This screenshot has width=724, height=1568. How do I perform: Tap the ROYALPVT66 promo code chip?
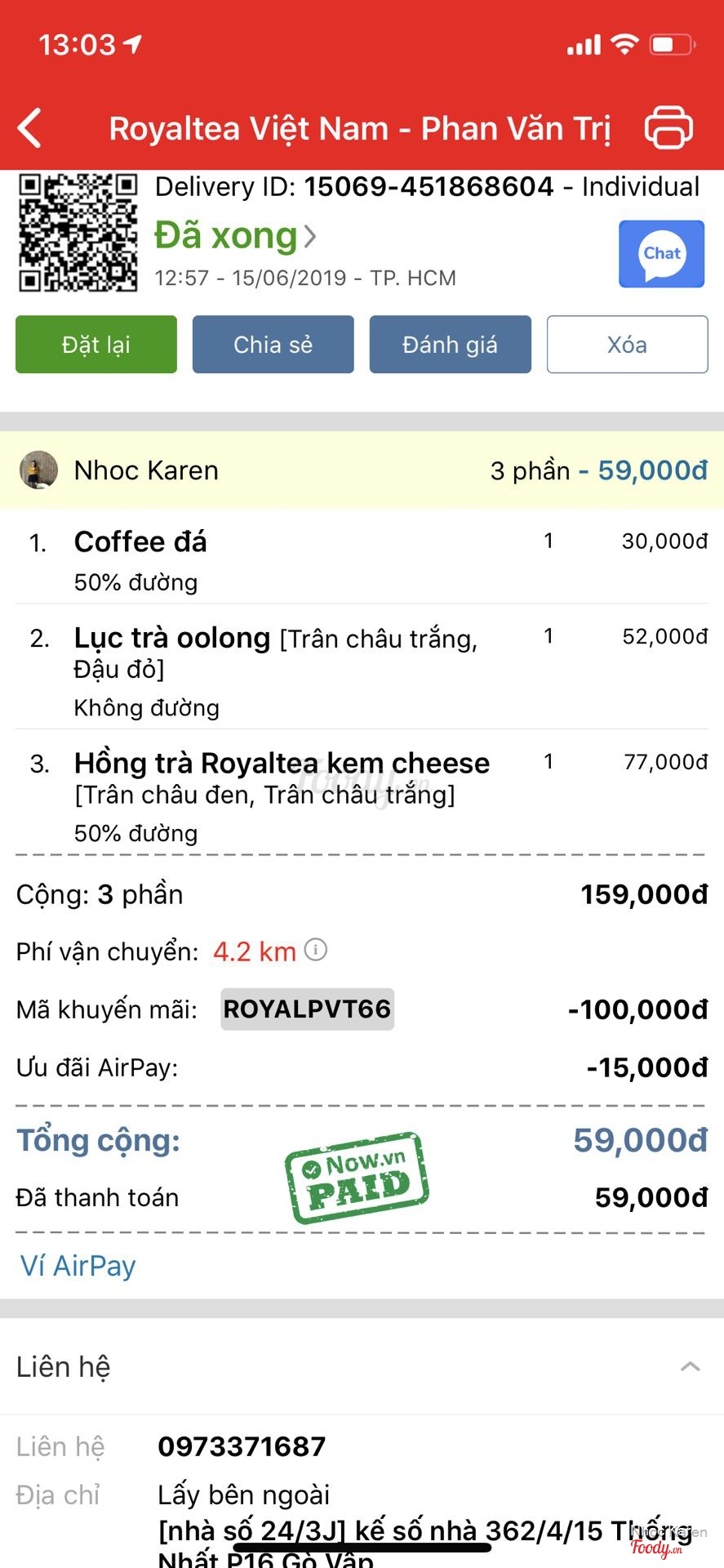tap(307, 1009)
